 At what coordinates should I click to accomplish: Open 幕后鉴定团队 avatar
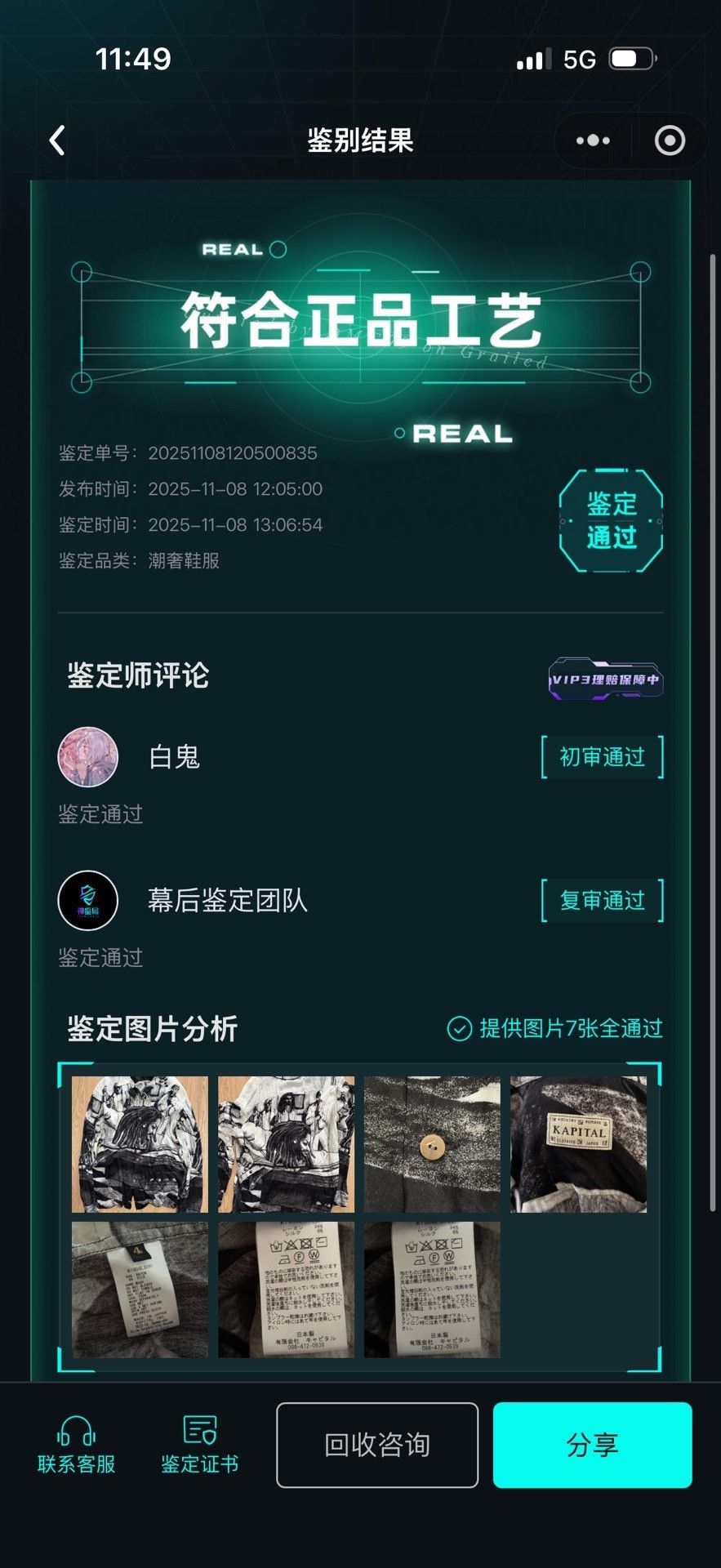[x=88, y=901]
